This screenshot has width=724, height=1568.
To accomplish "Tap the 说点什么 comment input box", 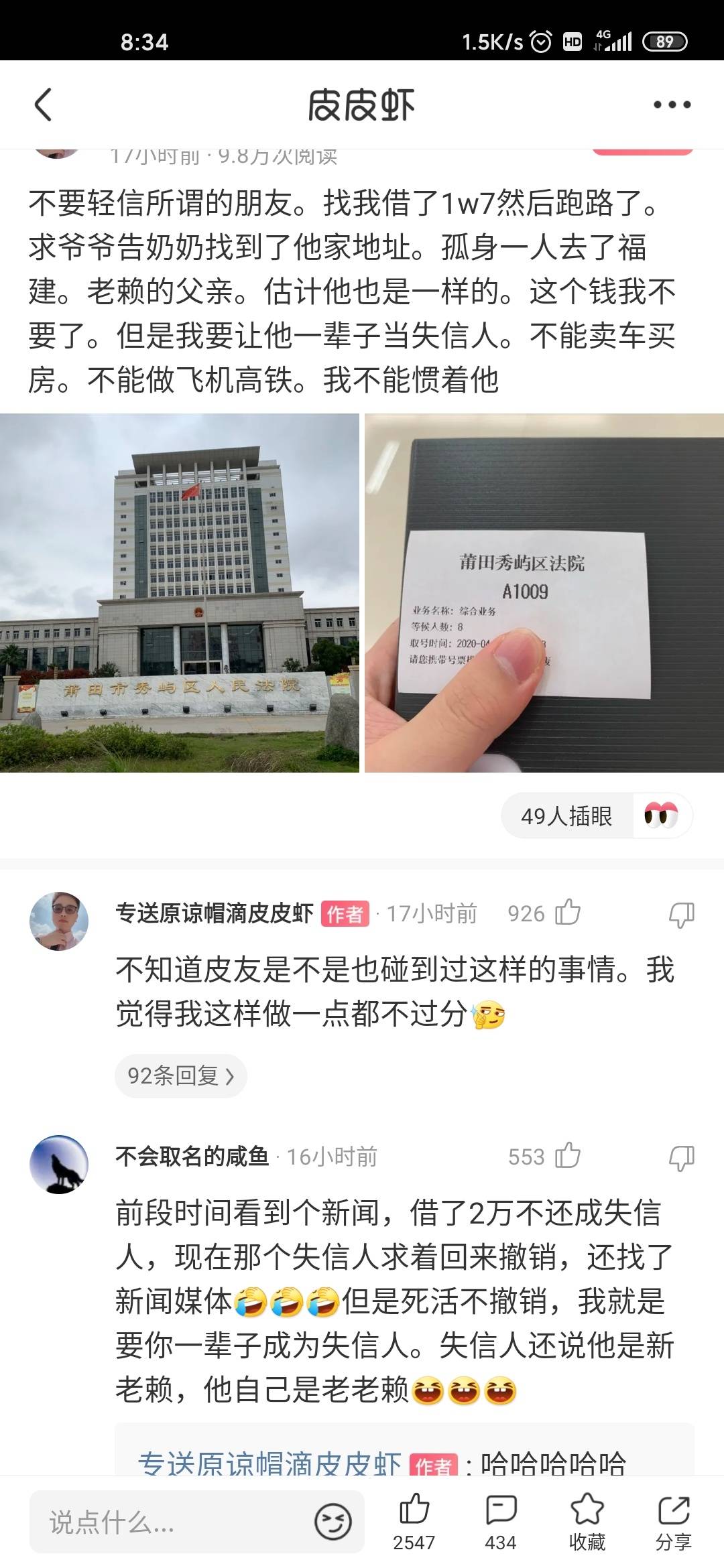I will click(x=168, y=1523).
